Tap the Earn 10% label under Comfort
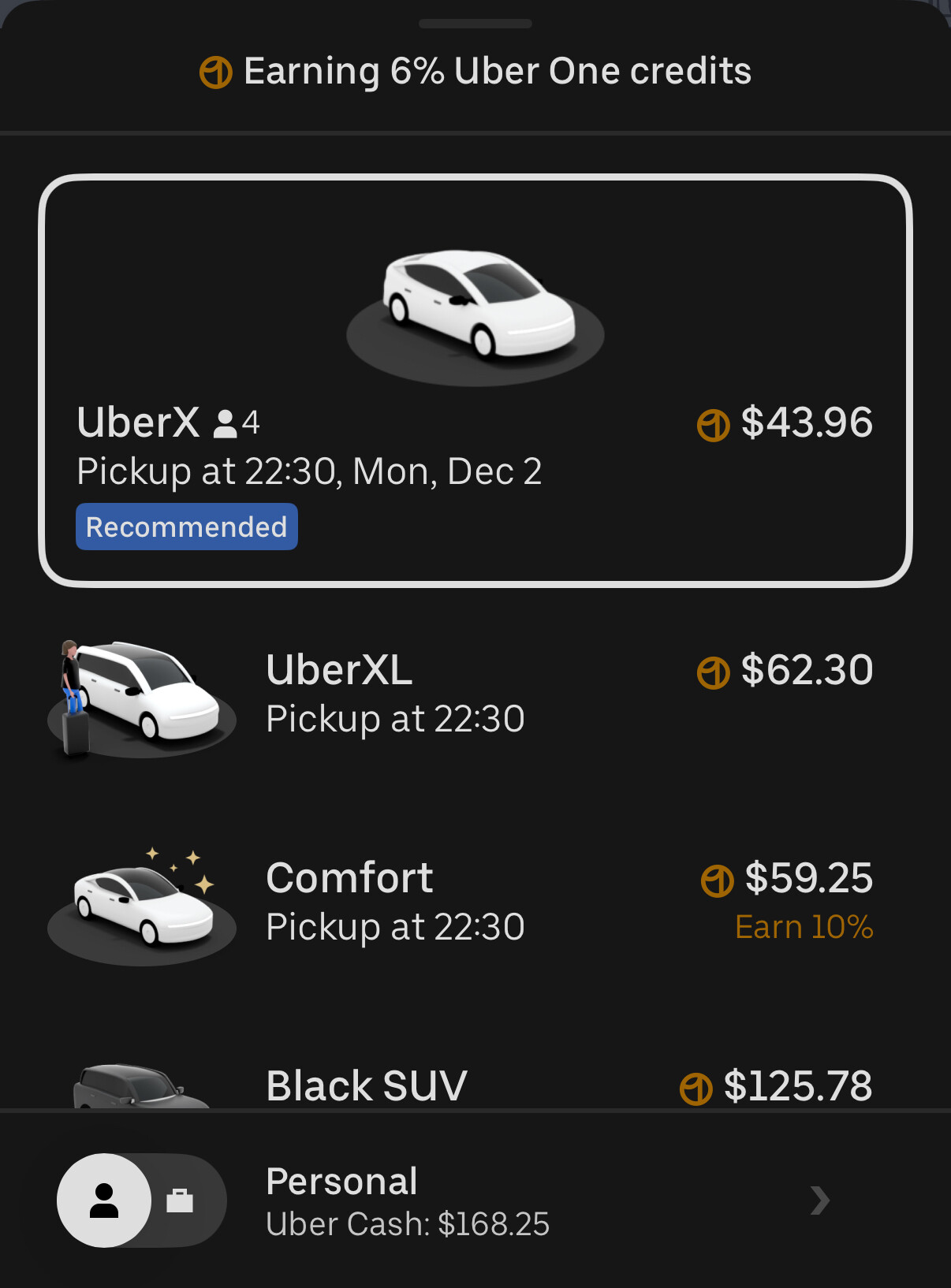This screenshot has height=1288, width=951. [803, 927]
